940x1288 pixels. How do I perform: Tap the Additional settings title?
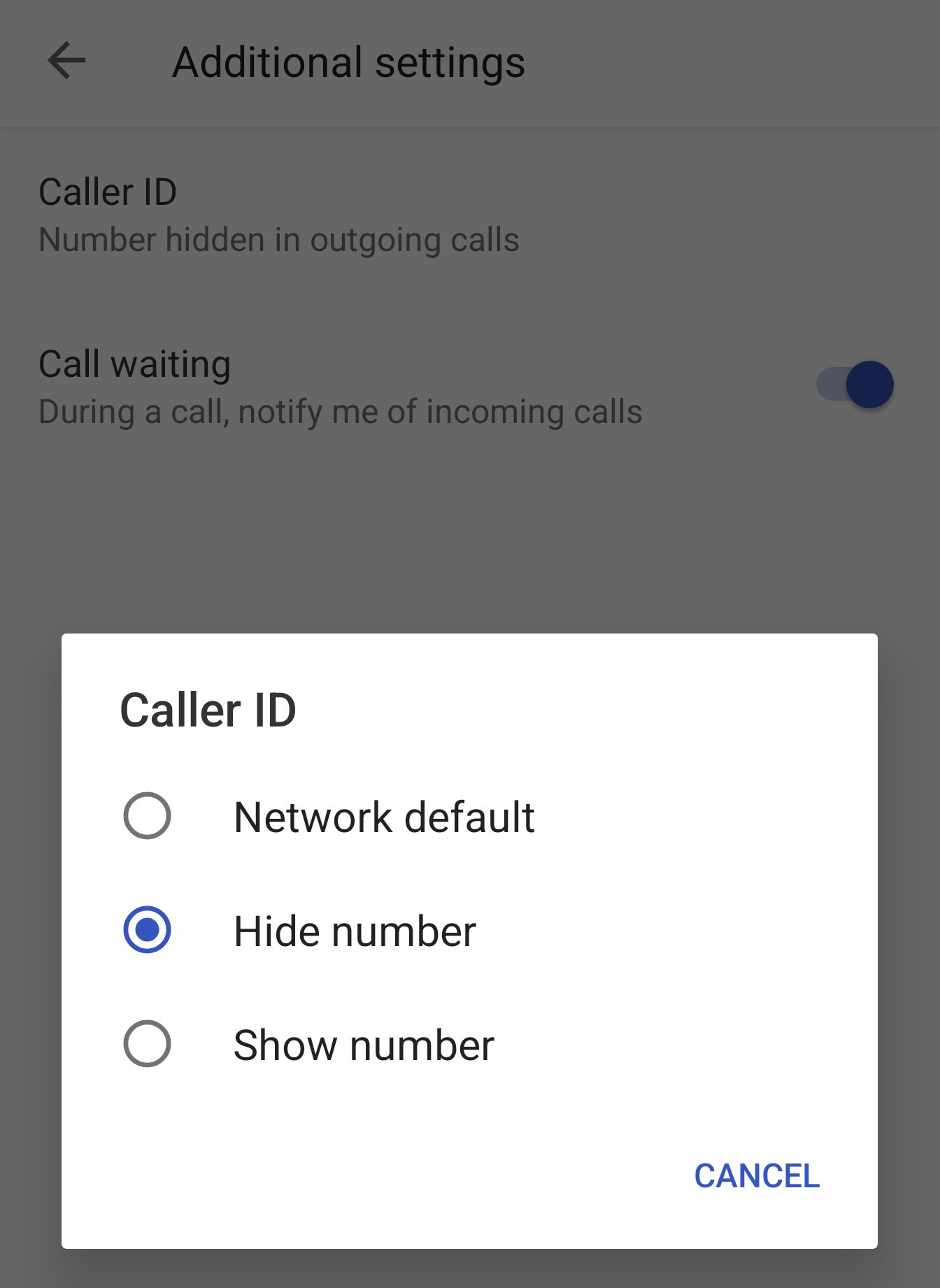point(348,61)
